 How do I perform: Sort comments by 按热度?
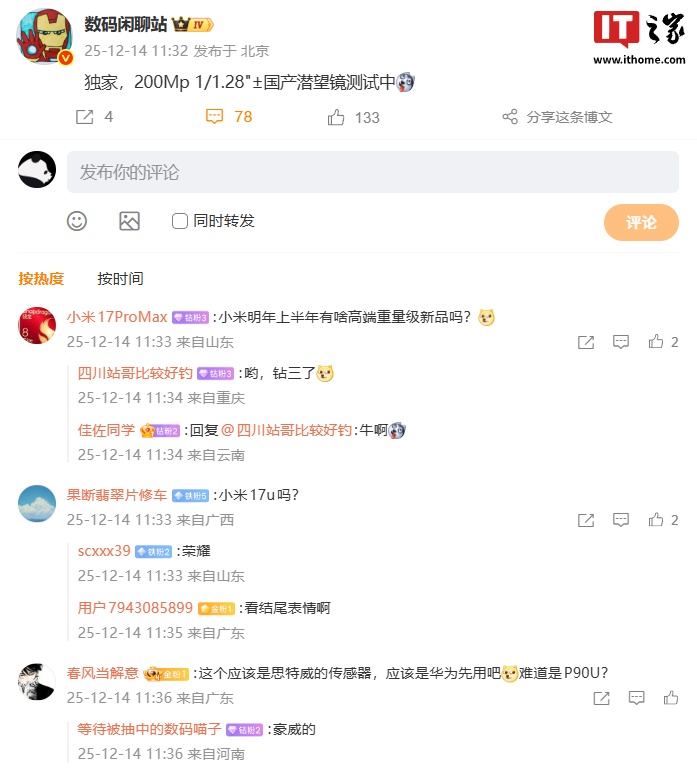pyautogui.click(x=41, y=279)
